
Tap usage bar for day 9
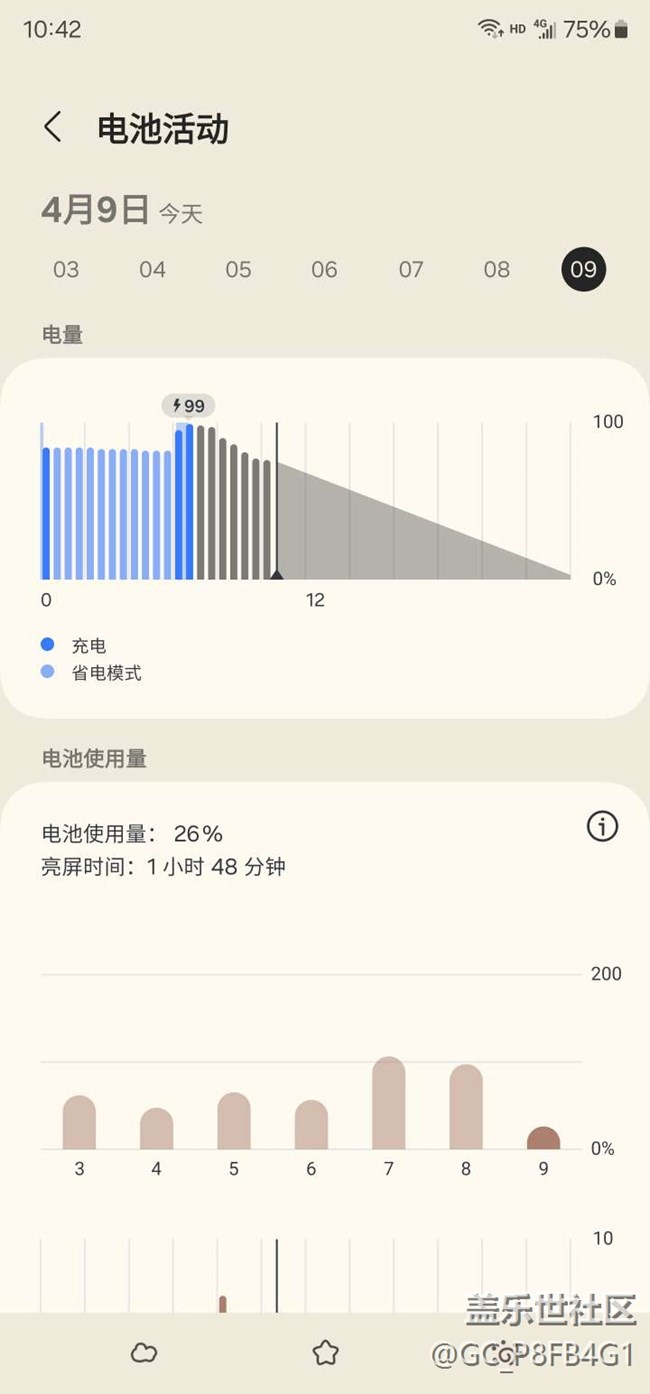pyautogui.click(x=543, y=1139)
